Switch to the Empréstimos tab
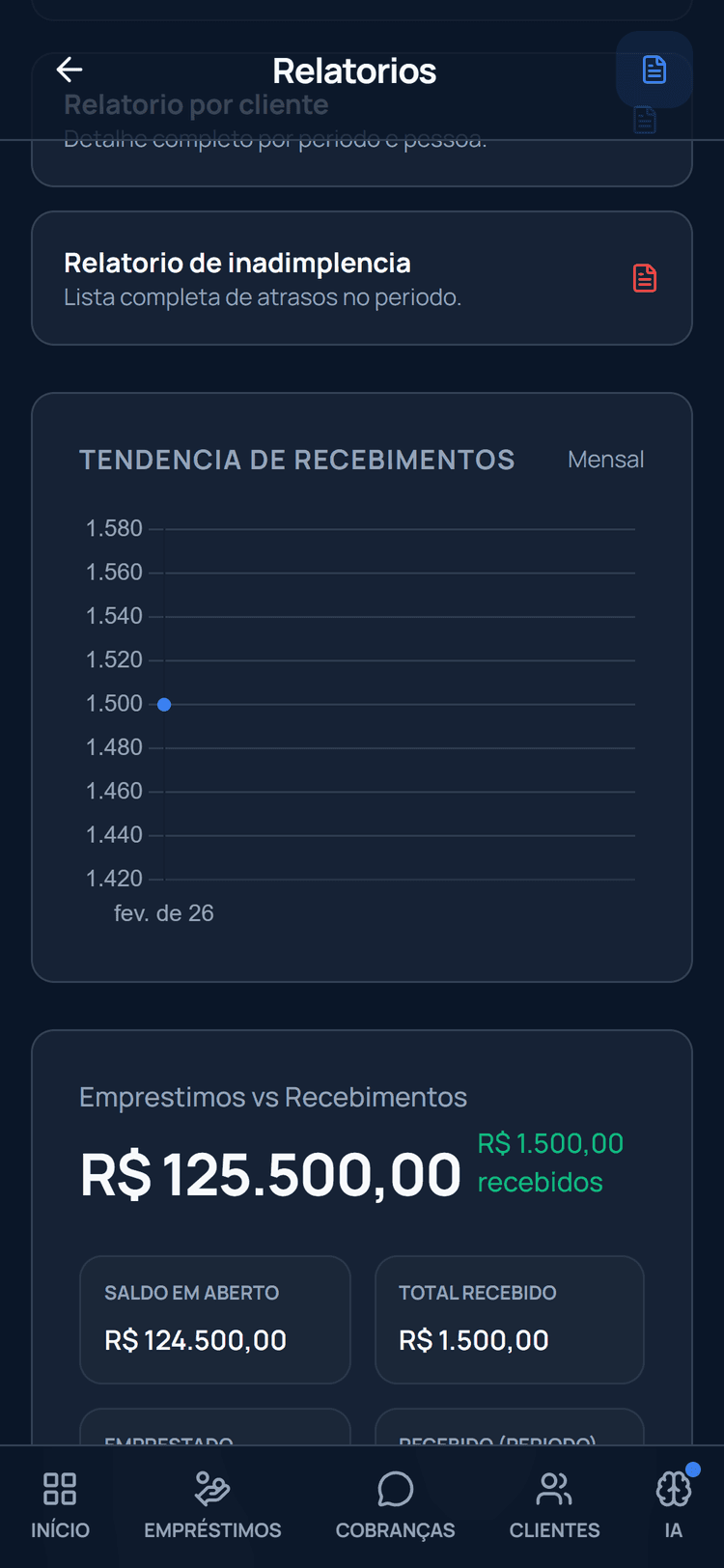The image size is (724, 1568). click(212, 1506)
